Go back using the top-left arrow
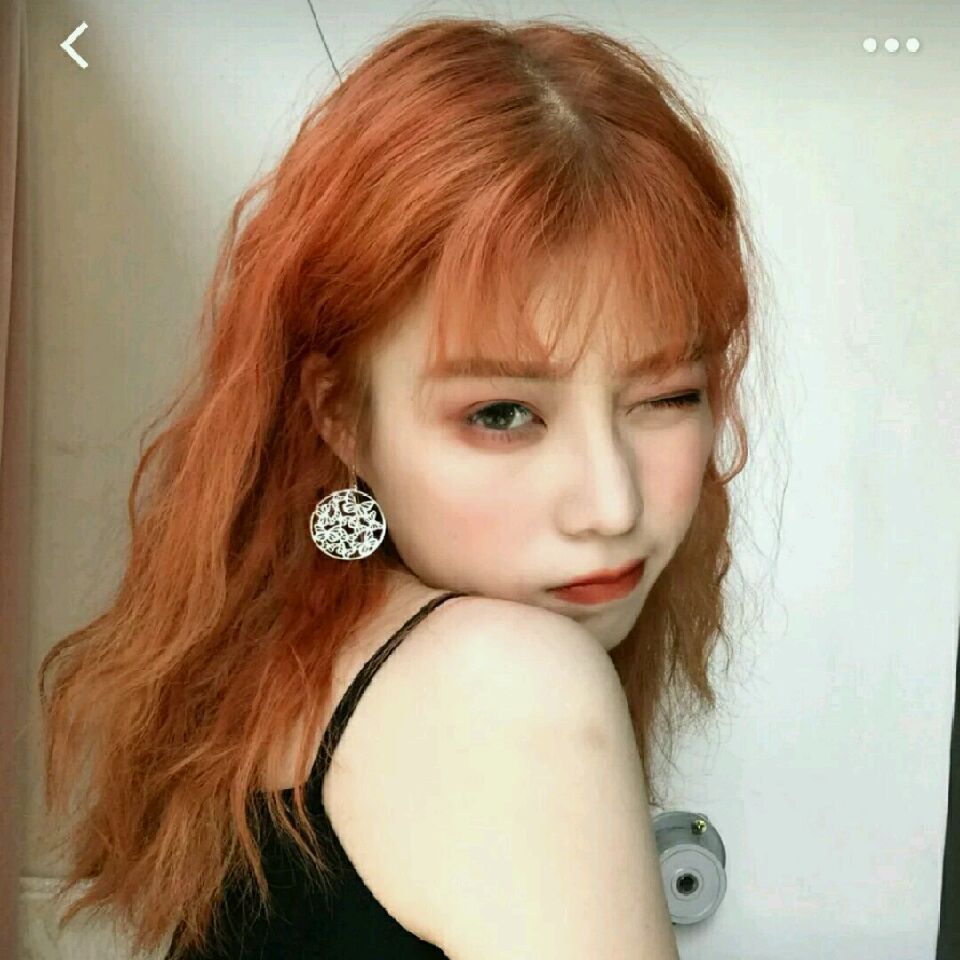The image size is (960, 960). pyautogui.click(x=75, y=45)
